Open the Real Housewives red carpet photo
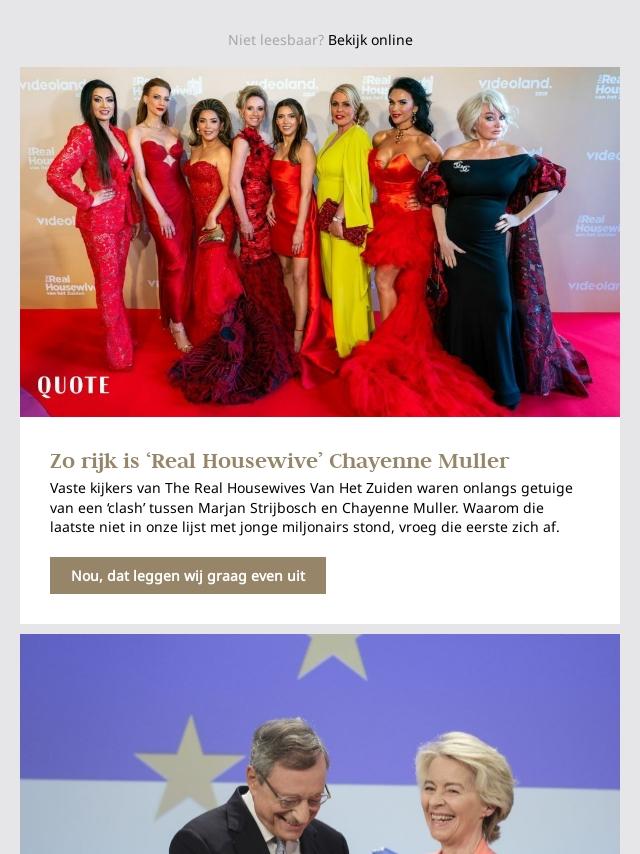Screen dimensions: 640x854 tap(320, 242)
